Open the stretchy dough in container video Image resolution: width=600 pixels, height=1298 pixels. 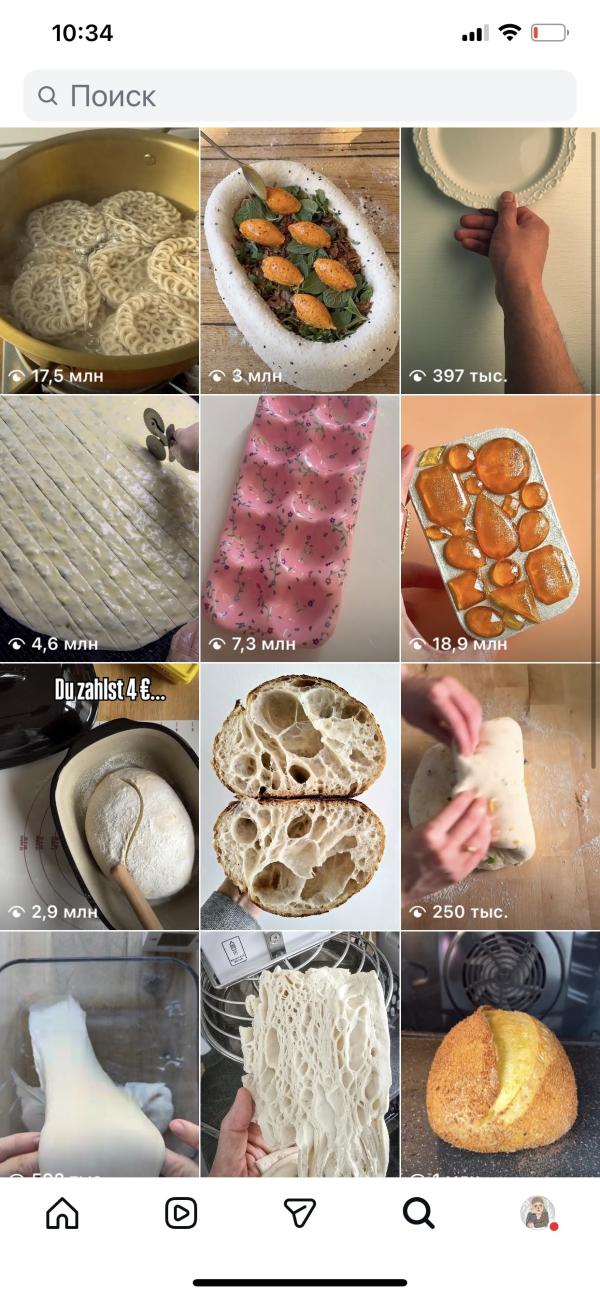[x=99, y=1055]
